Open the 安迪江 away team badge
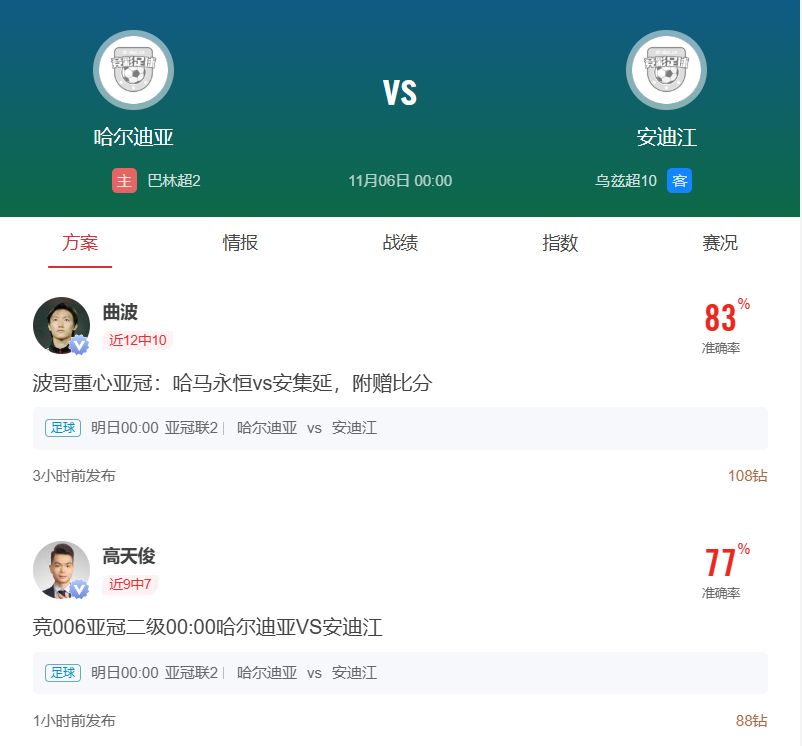 tap(666, 70)
